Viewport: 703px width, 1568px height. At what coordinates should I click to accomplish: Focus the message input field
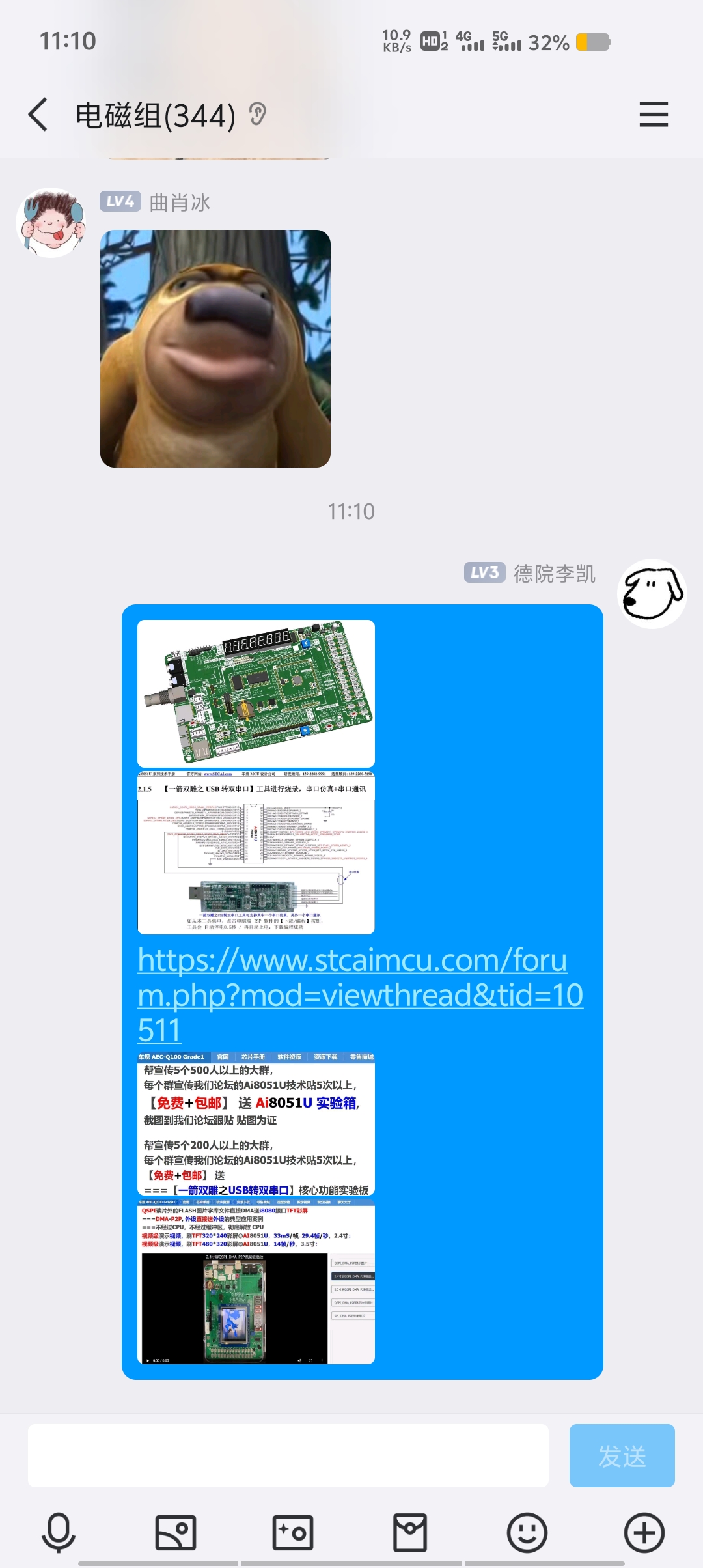(x=288, y=1455)
